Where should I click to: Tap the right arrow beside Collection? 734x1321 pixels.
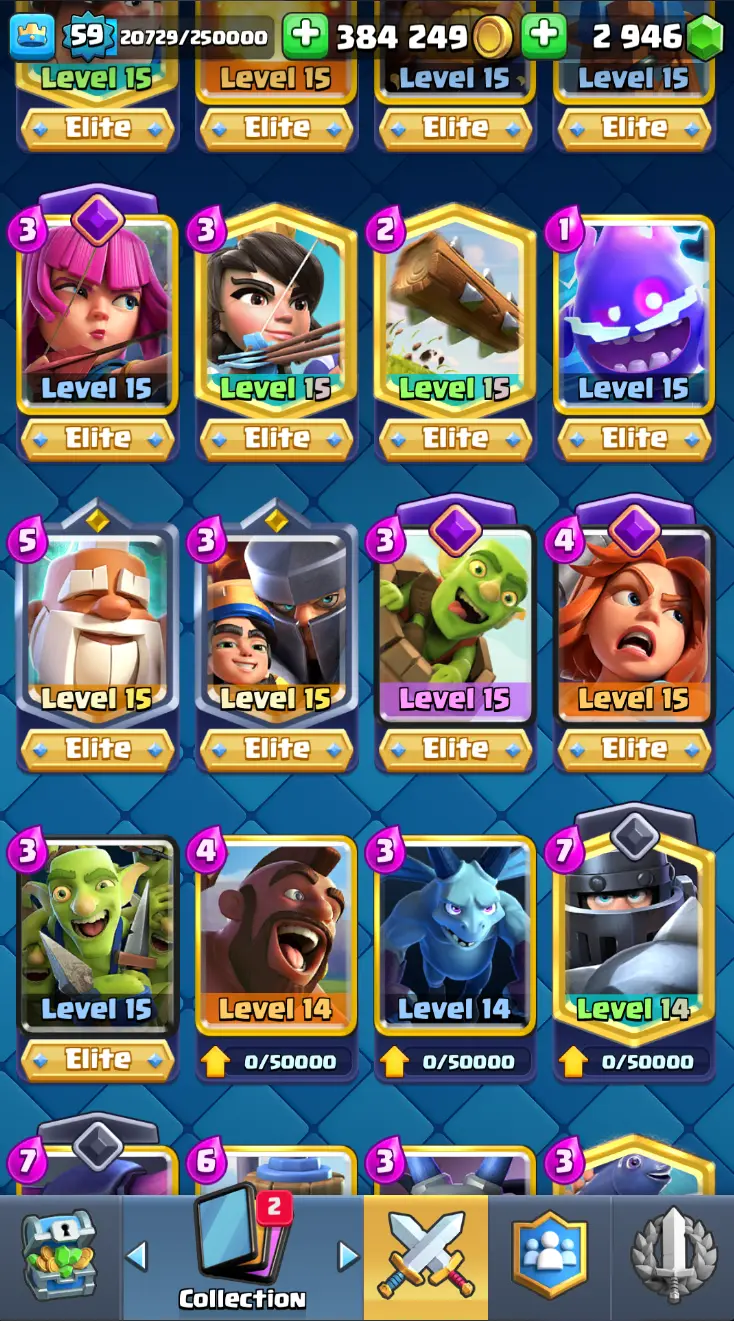pos(348,1256)
